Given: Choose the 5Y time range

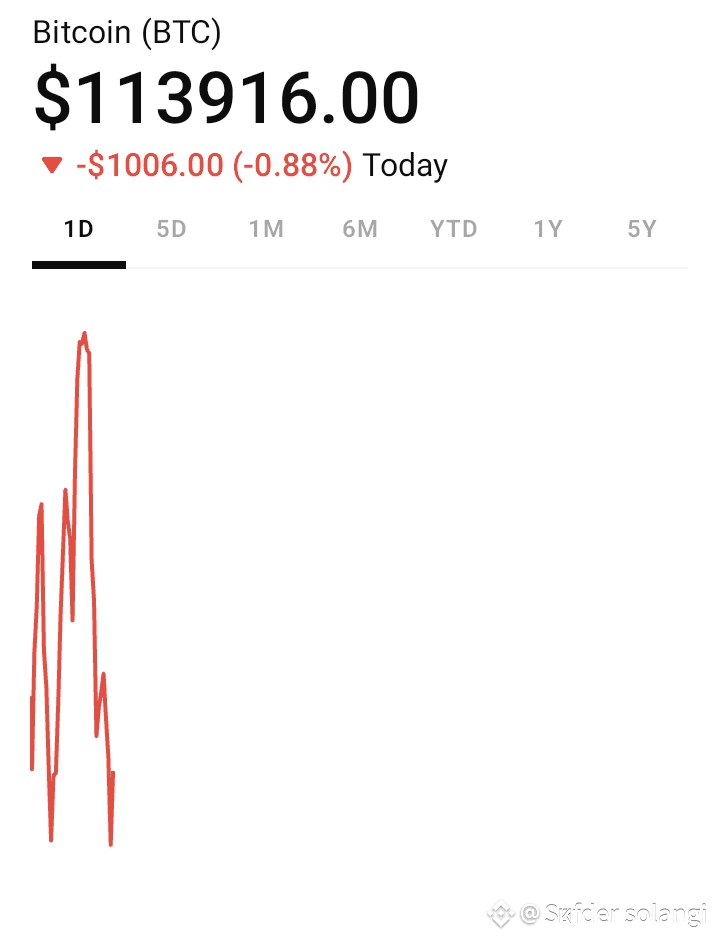Looking at the screenshot, I should pyautogui.click(x=642, y=230).
